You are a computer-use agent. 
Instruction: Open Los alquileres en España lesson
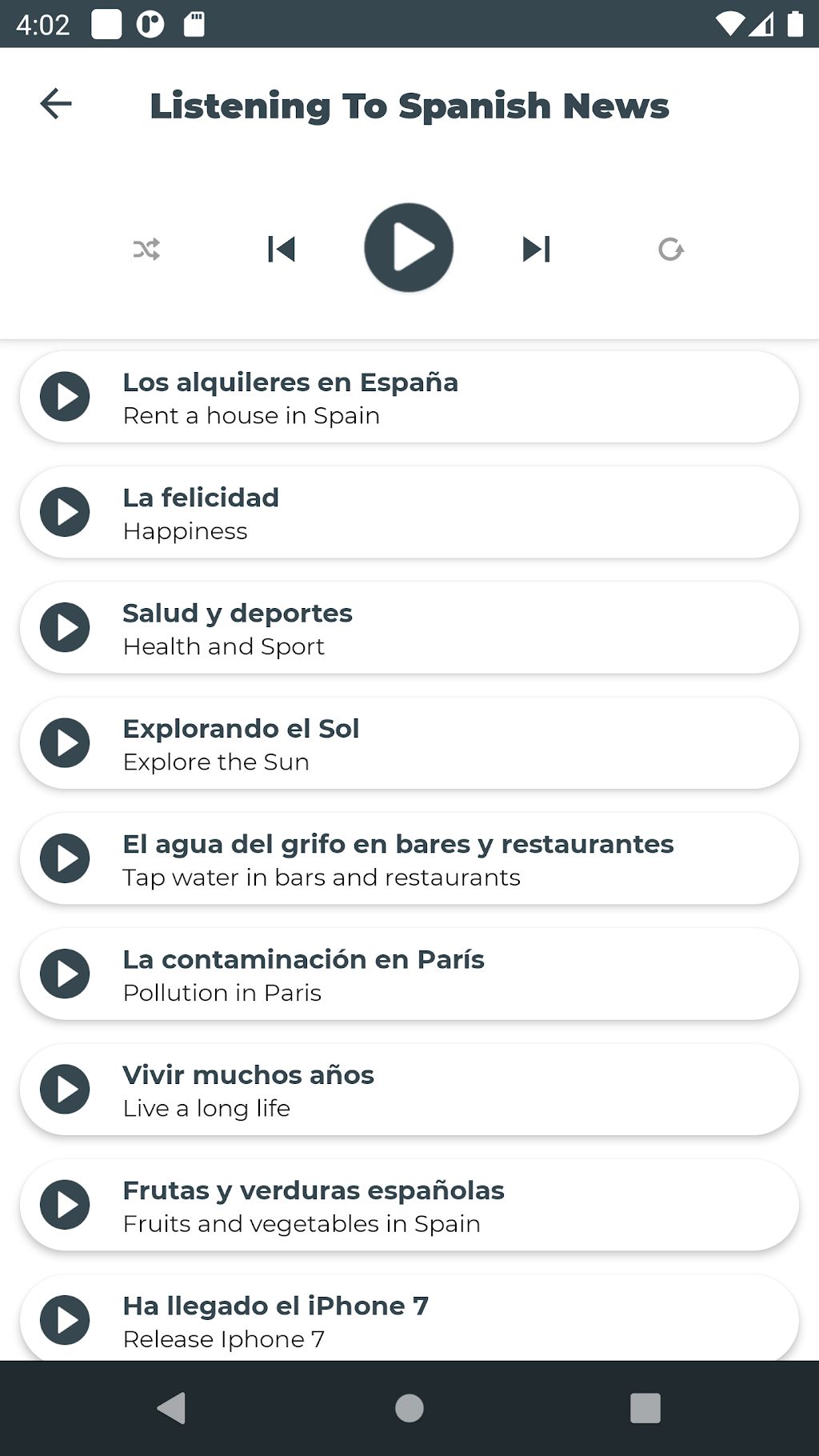[x=409, y=397]
